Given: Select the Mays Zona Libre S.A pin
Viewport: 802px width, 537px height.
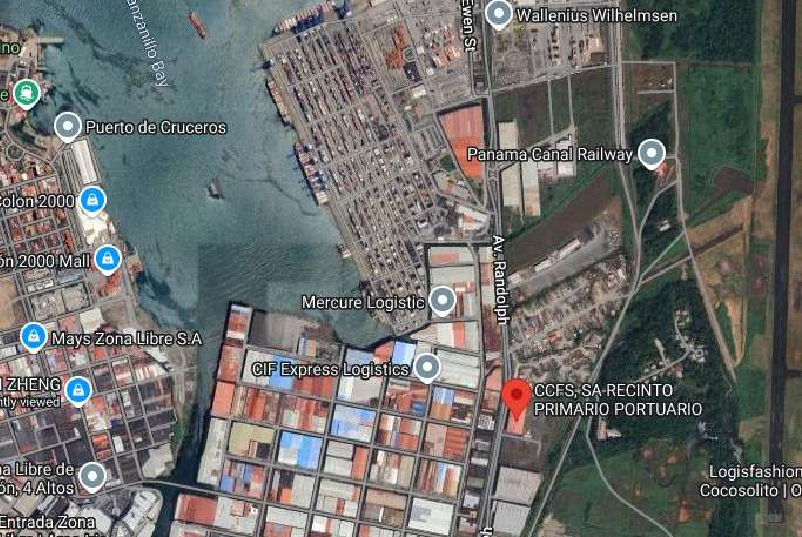Looking at the screenshot, I should coord(34,337).
